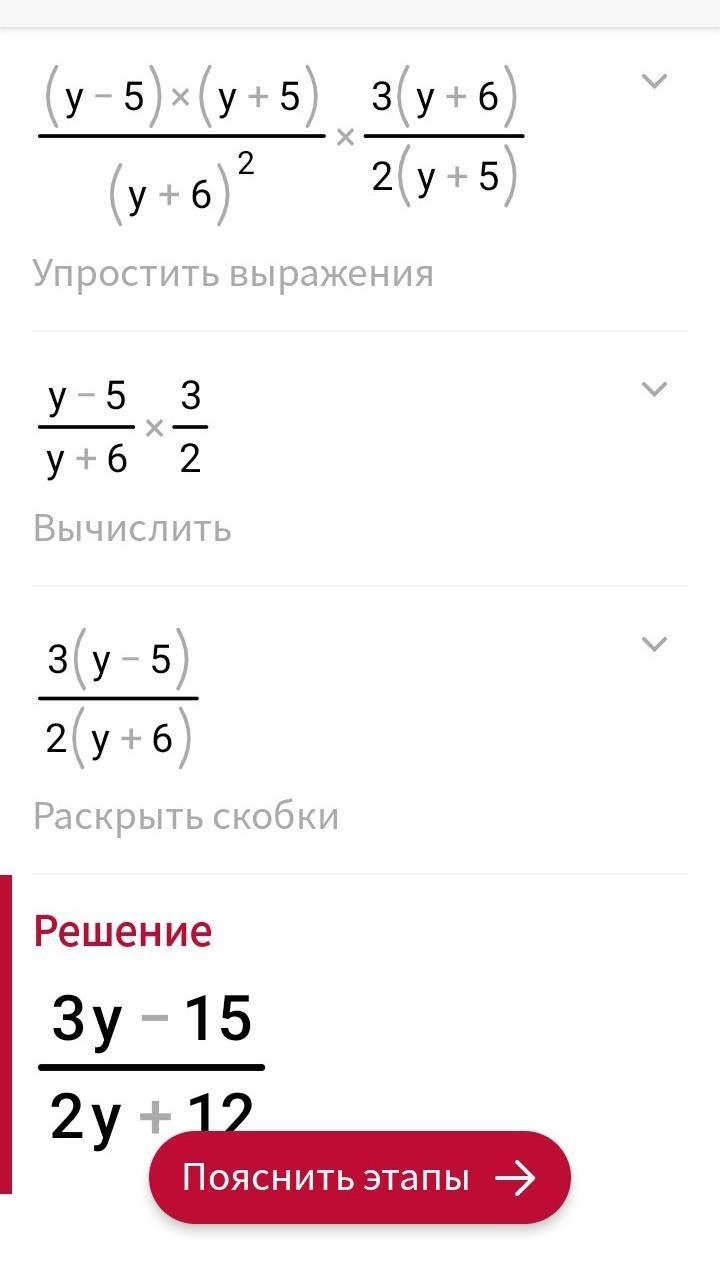Viewport: 720px width, 1263px height.
Task: Expand the Раскрыть скобки step chevron
Action: (x=653, y=644)
